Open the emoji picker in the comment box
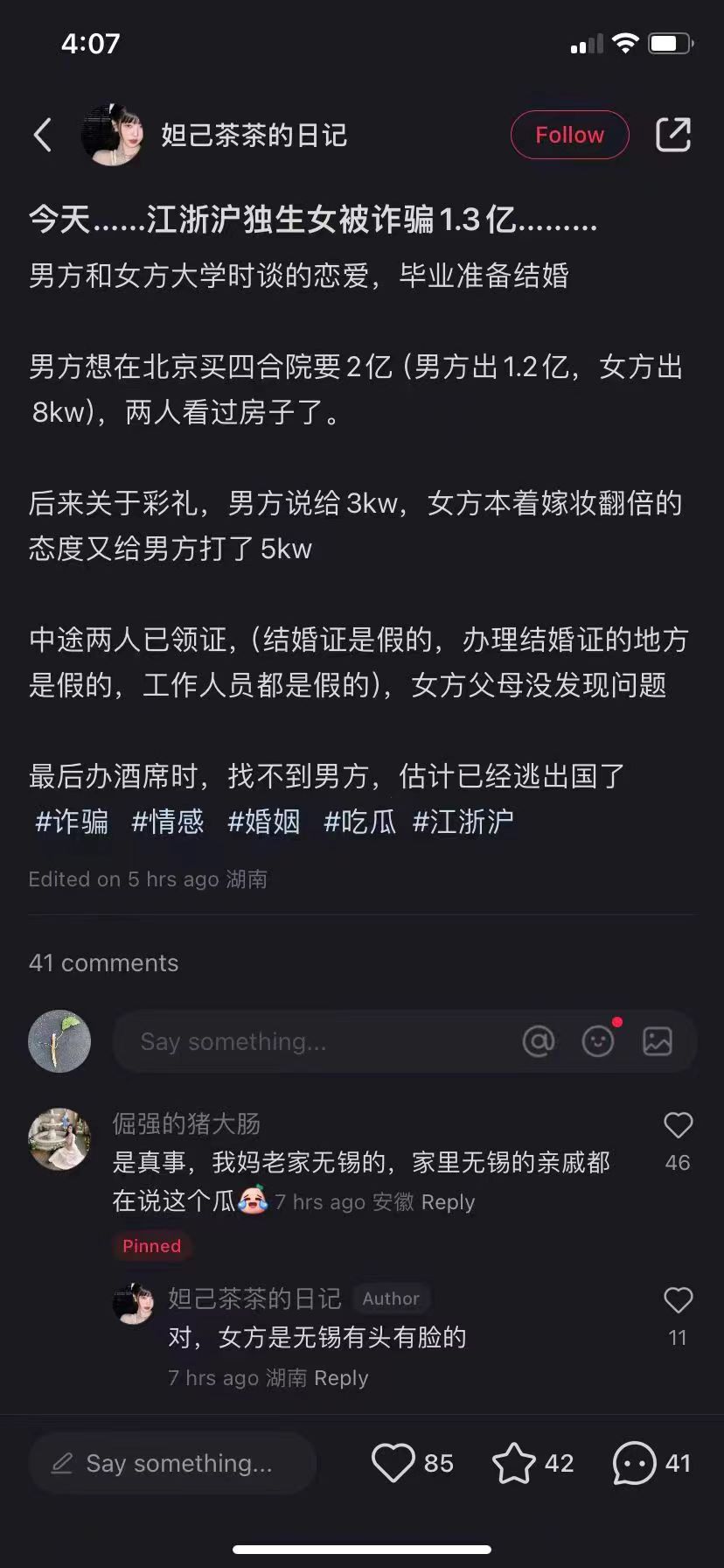Image resolution: width=724 pixels, height=1568 pixels. pyautogui.click(x=598, y=1041)
